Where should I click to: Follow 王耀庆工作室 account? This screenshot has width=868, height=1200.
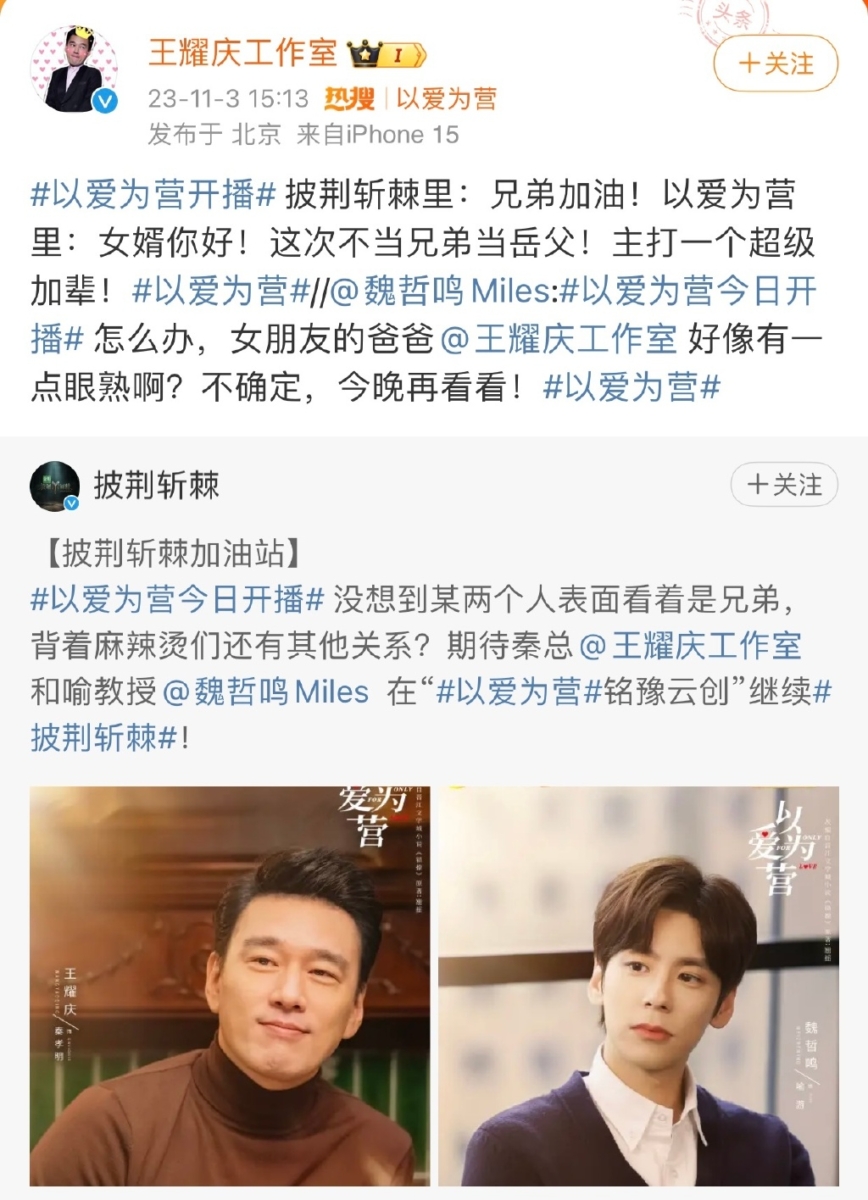pos(775,63)
